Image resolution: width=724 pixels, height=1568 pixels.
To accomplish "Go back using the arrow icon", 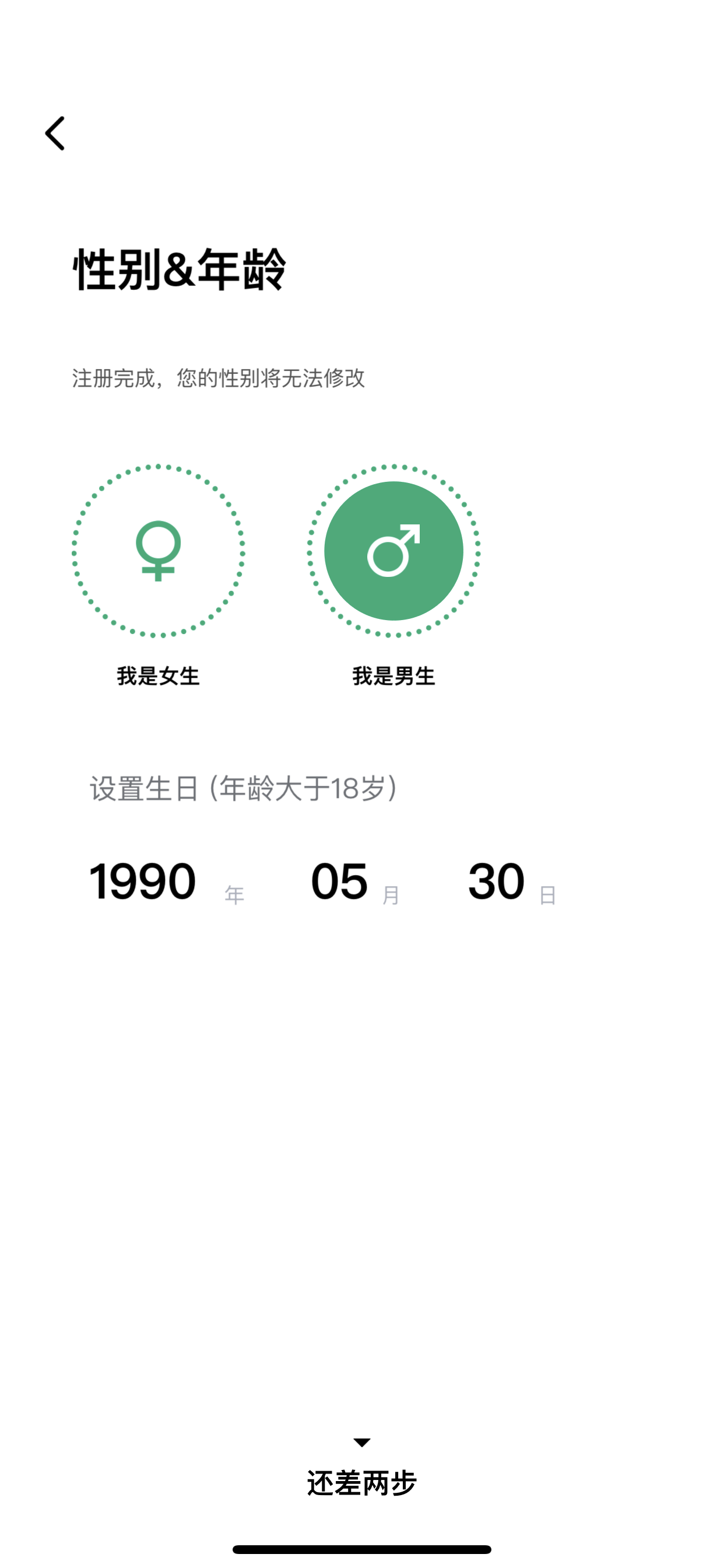I will pyautogui.click(x=55, y=134).
